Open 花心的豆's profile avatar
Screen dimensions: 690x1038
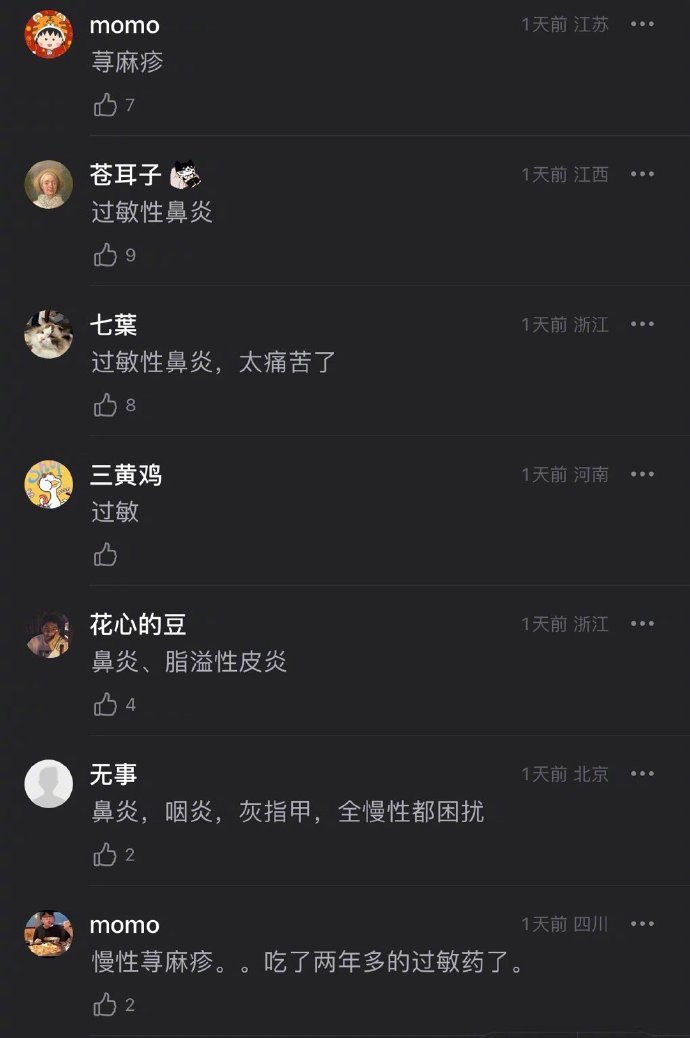point(49,634)
